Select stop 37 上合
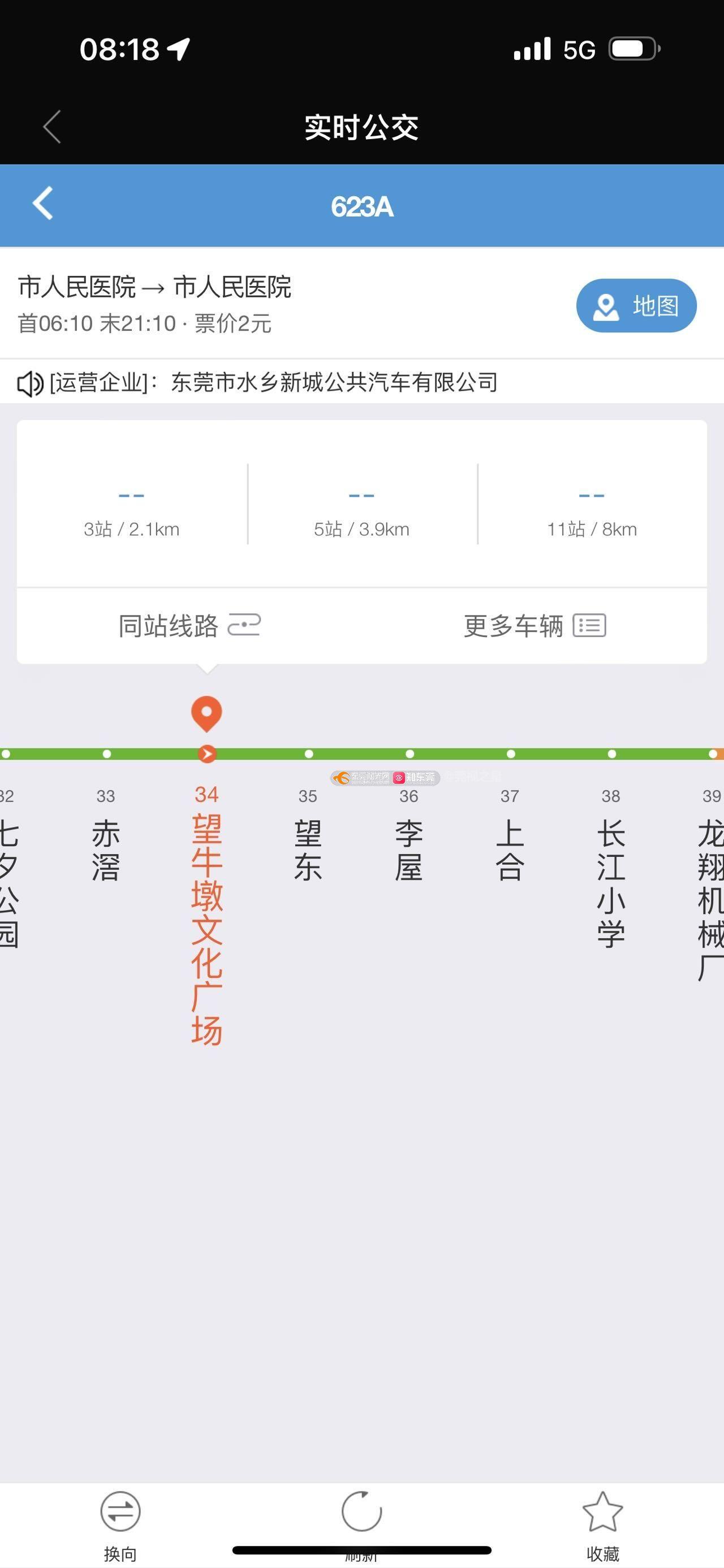This screenshot has width=724, height=1568. 510,850
